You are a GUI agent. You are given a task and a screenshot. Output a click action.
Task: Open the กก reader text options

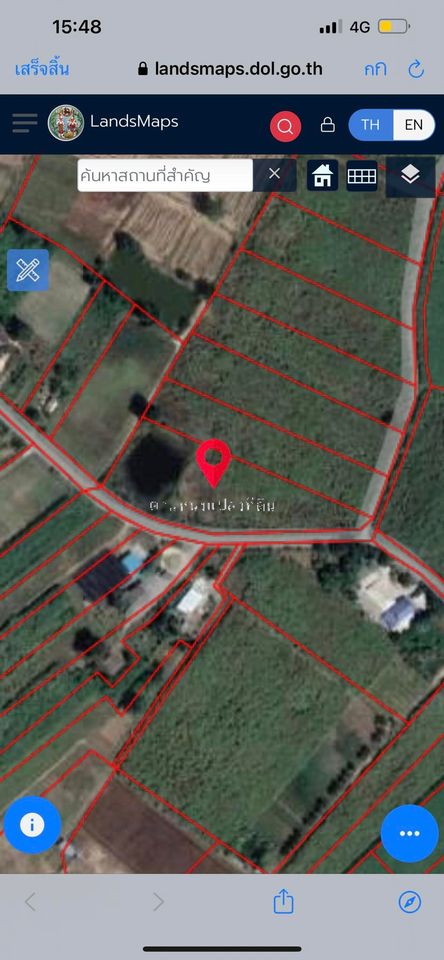[375, 69]
